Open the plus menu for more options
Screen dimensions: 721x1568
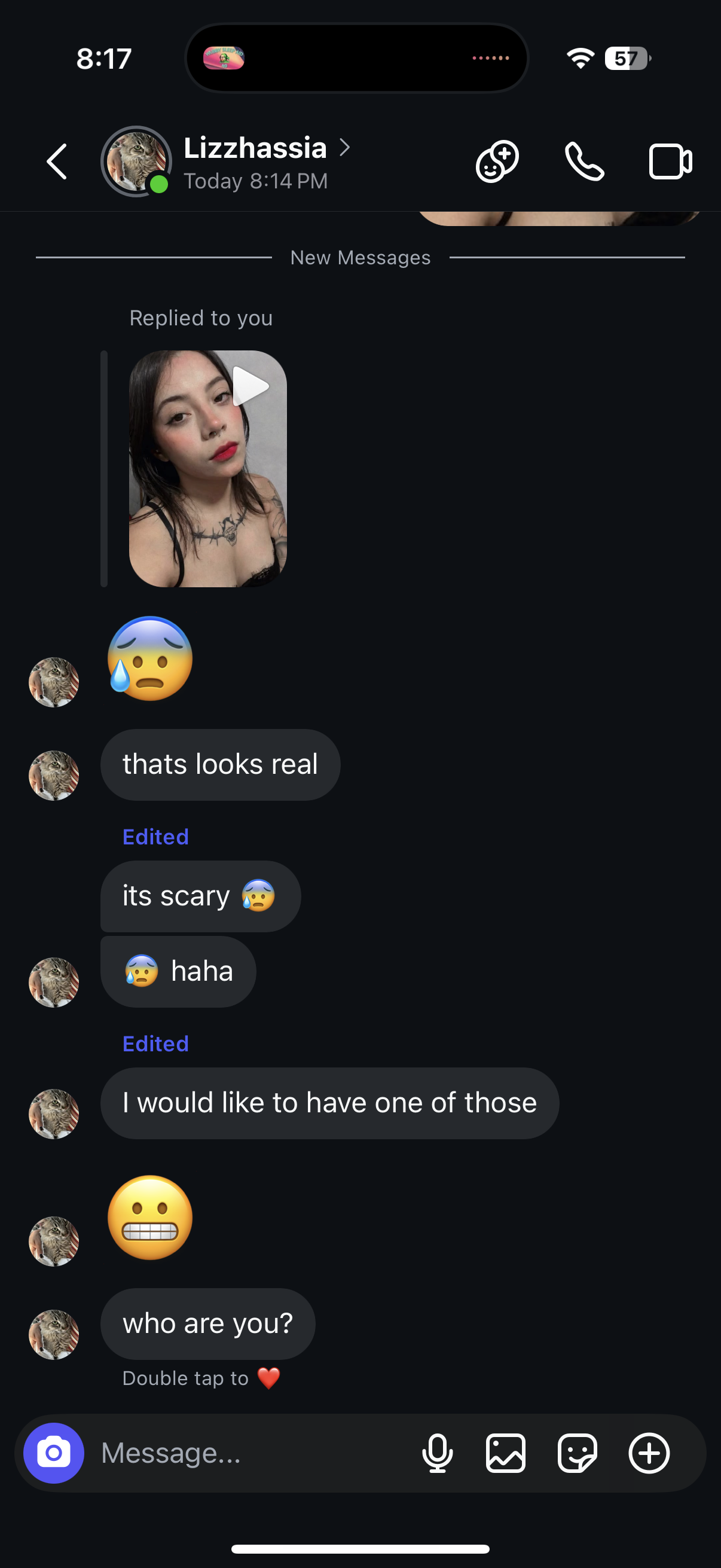point(649,1453)
